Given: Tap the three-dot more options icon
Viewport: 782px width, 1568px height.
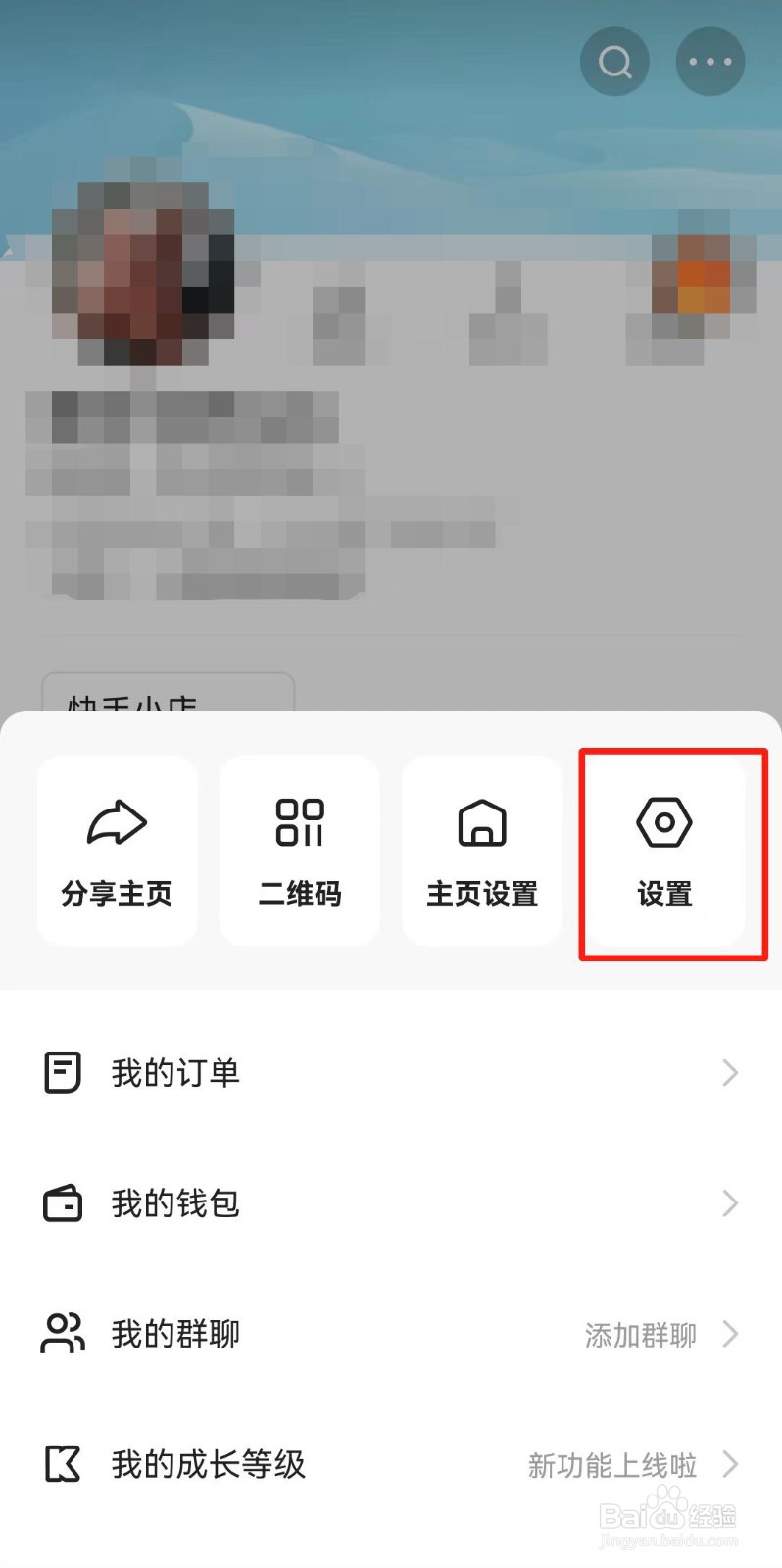Looking at the screenshot, I should pos(710,61).
